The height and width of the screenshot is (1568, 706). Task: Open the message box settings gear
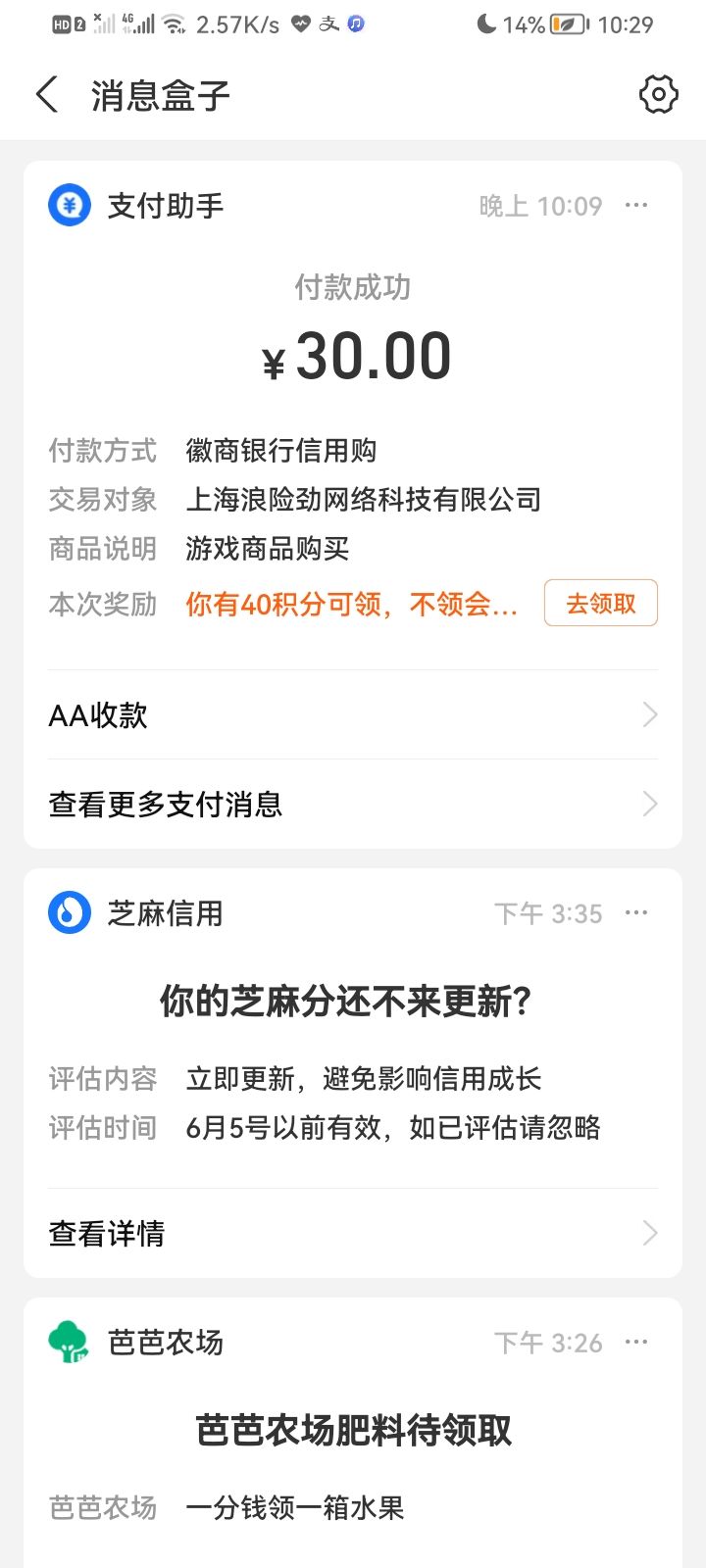(658, 95)
